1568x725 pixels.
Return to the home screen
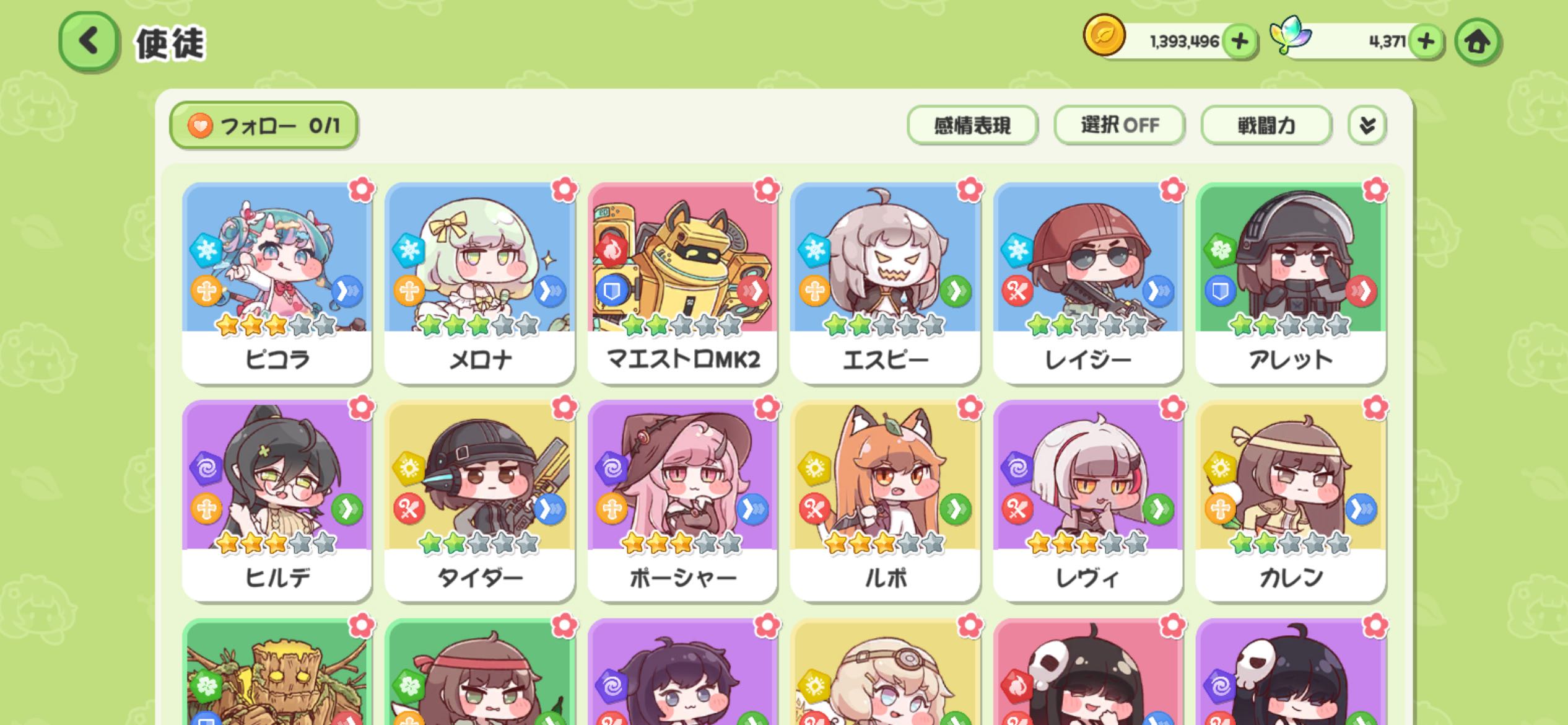coord(1478,42)
